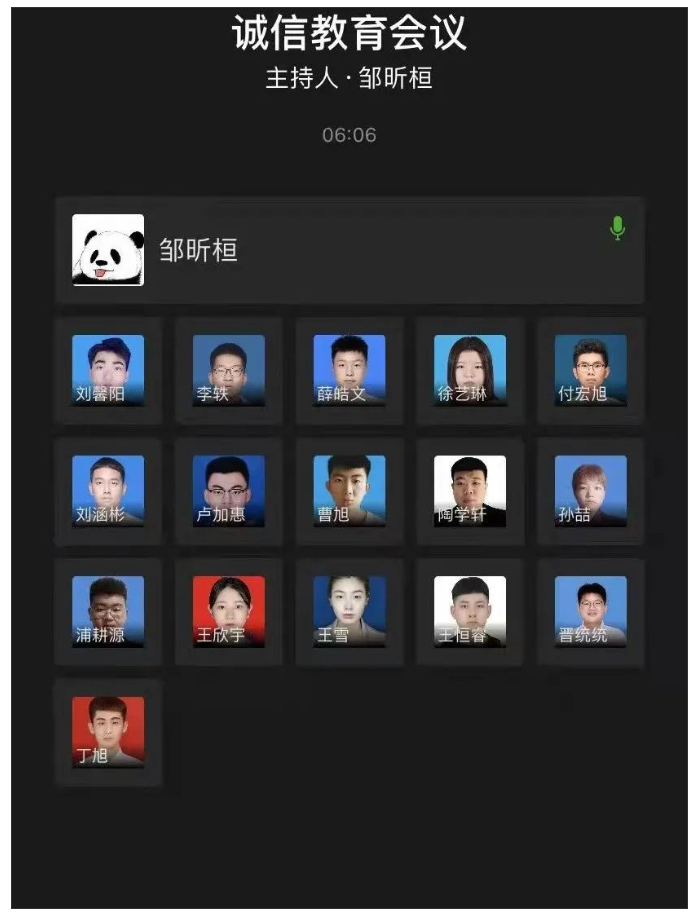Open 王欣宇's participant tile
Image resolution: width=692 pixels, height=919 pixels.
(229, 612)
